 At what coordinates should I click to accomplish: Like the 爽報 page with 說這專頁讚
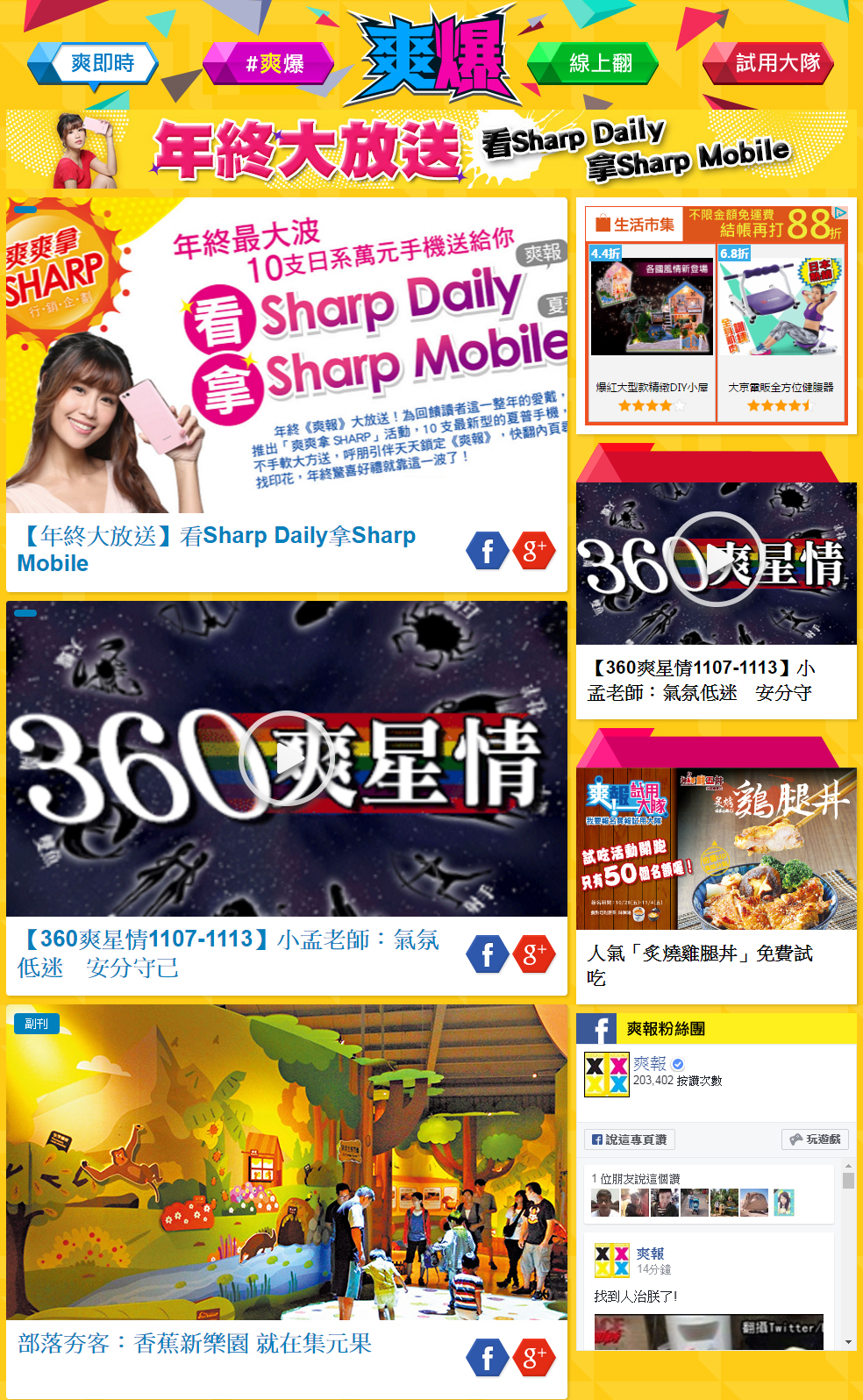tap(629, 1139)
